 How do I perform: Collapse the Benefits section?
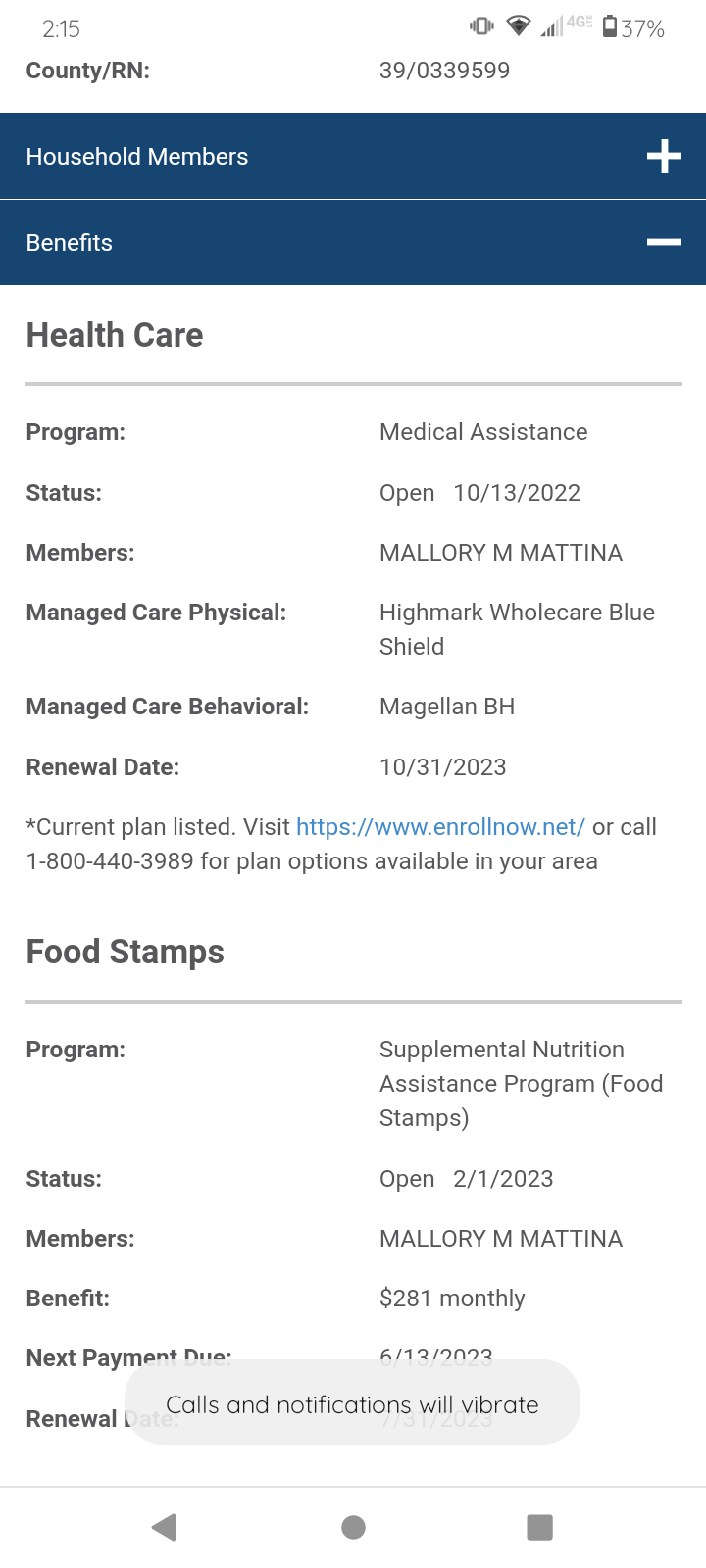[353, 243]
